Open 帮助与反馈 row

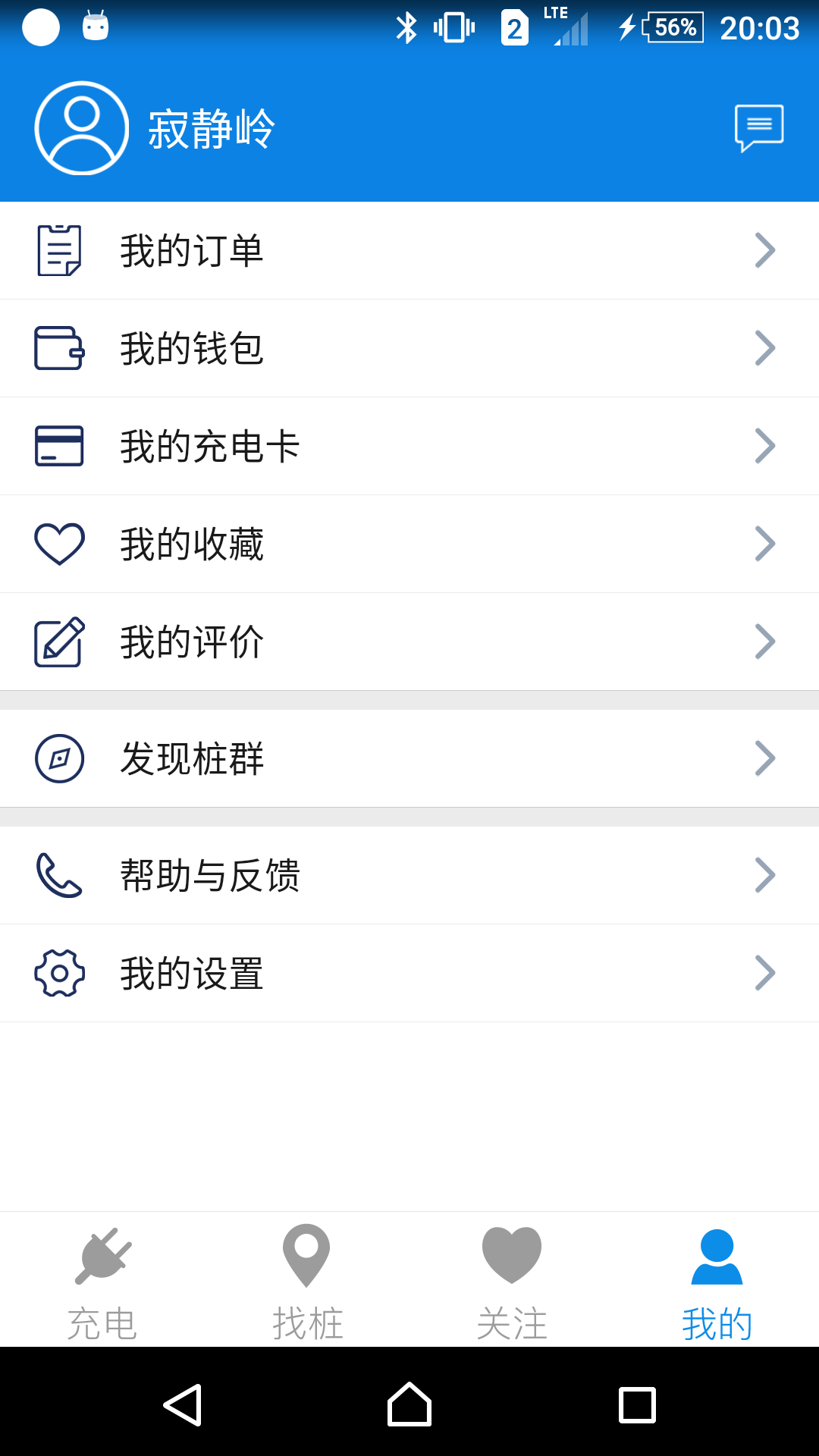(x=409, y=875)
